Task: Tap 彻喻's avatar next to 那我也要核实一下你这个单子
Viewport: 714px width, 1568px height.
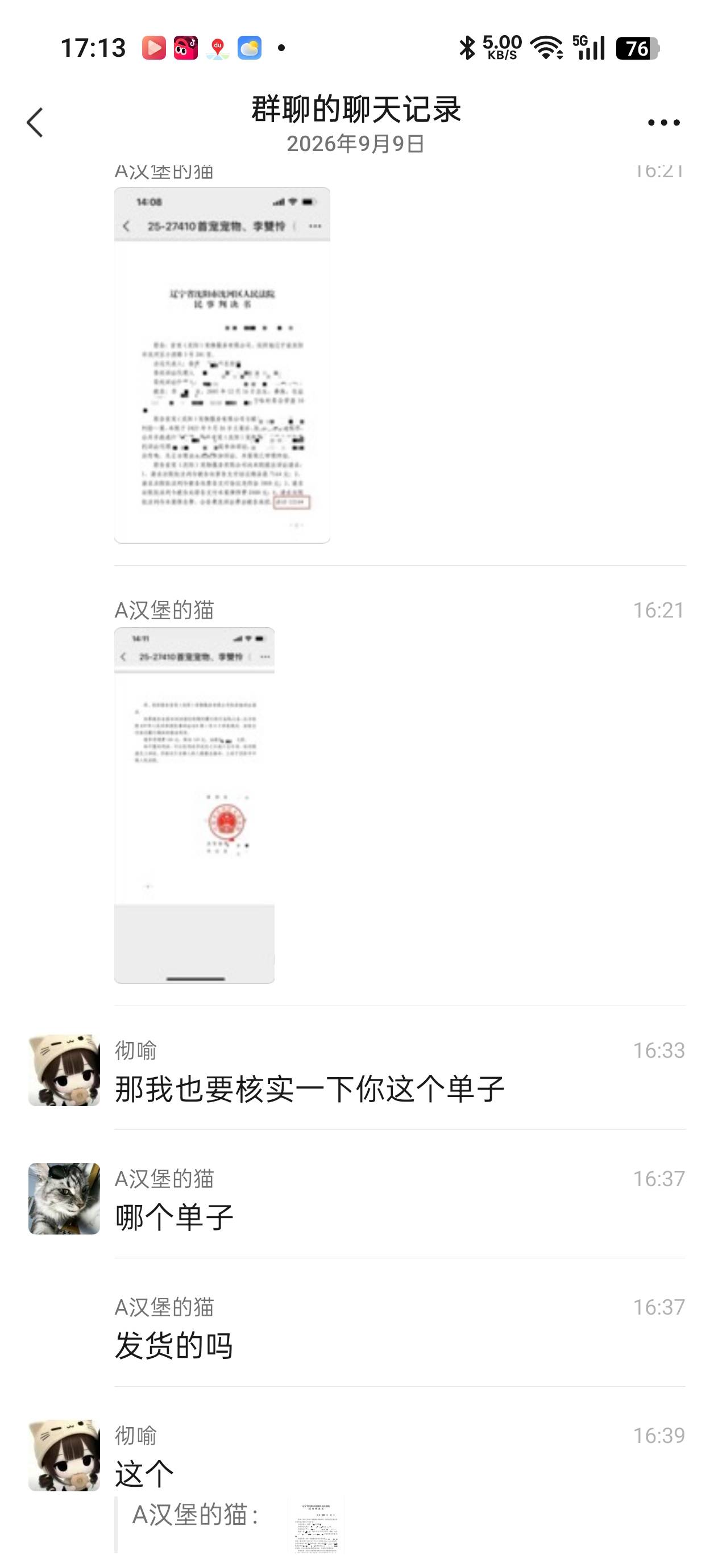Action: point(64,1070)
